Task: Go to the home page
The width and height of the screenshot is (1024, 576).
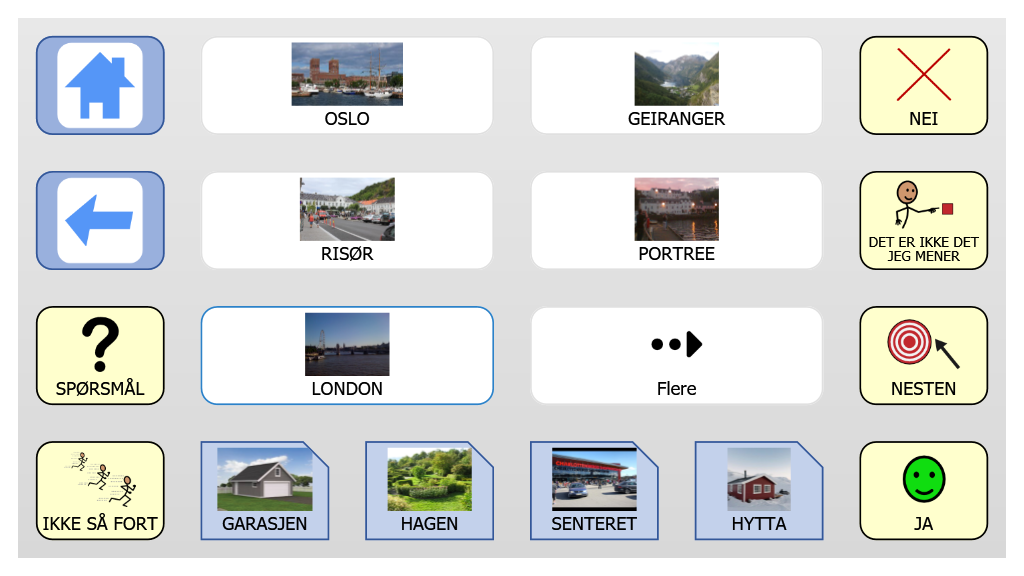Action: point(100,85)
